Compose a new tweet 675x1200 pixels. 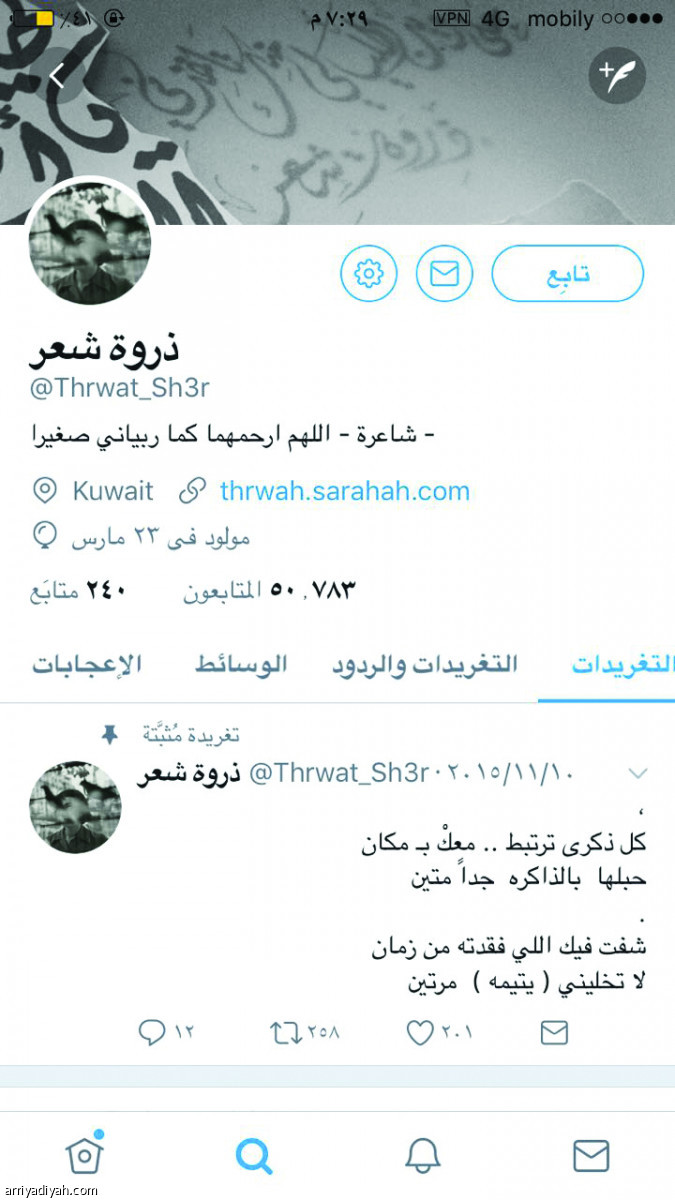617,75
